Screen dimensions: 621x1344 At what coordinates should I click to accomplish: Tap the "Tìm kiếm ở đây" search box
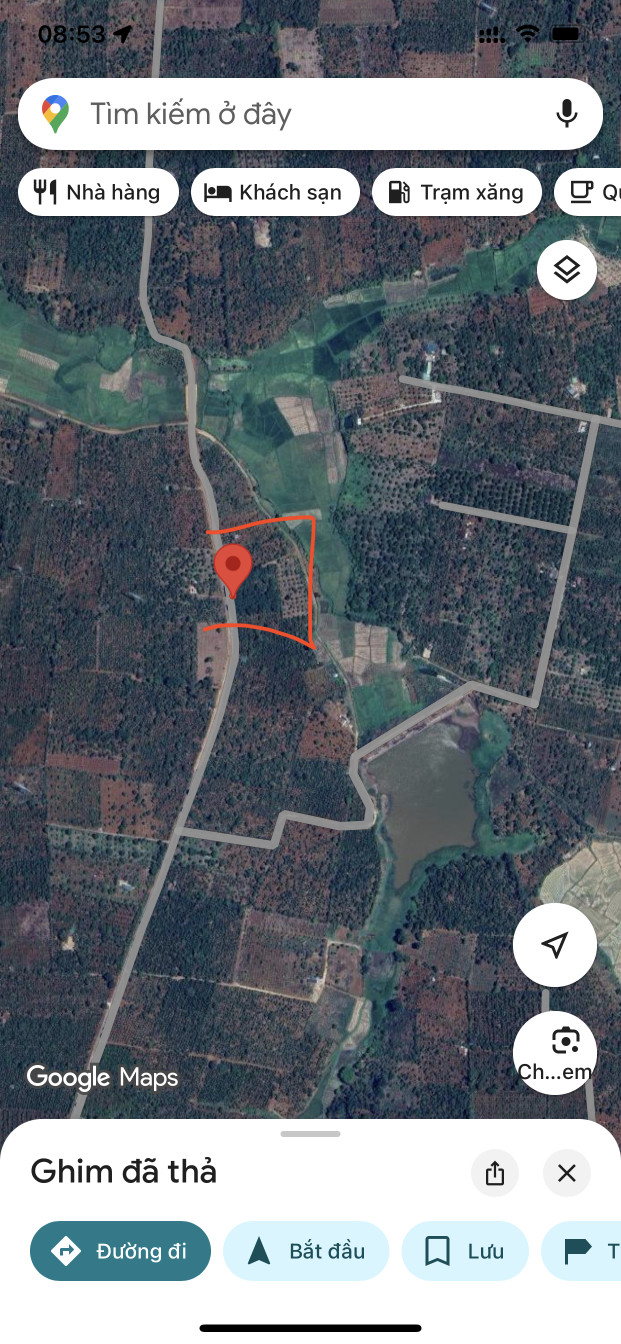coord(310,114)
